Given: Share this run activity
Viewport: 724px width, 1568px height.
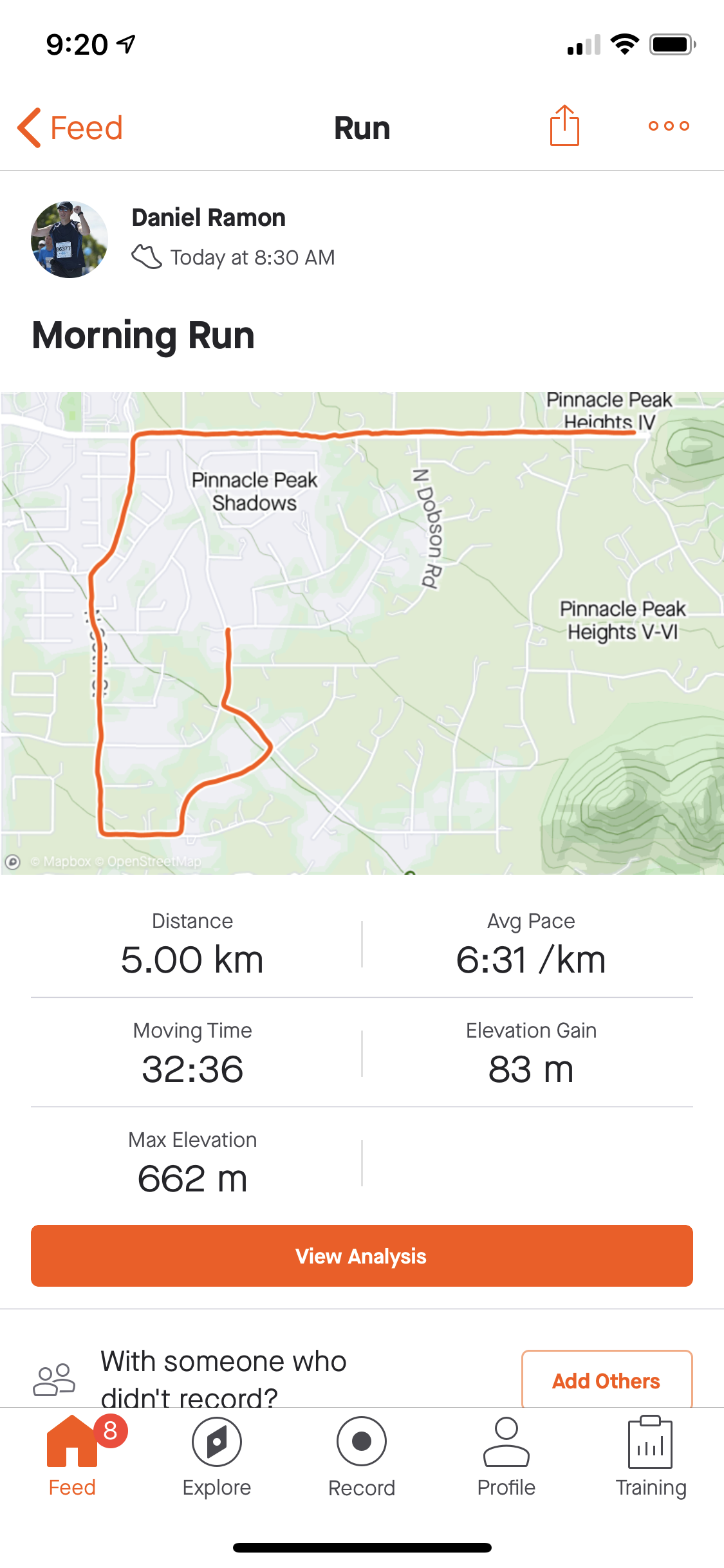Looking at the screenshot, I should [x=564, y=126].
